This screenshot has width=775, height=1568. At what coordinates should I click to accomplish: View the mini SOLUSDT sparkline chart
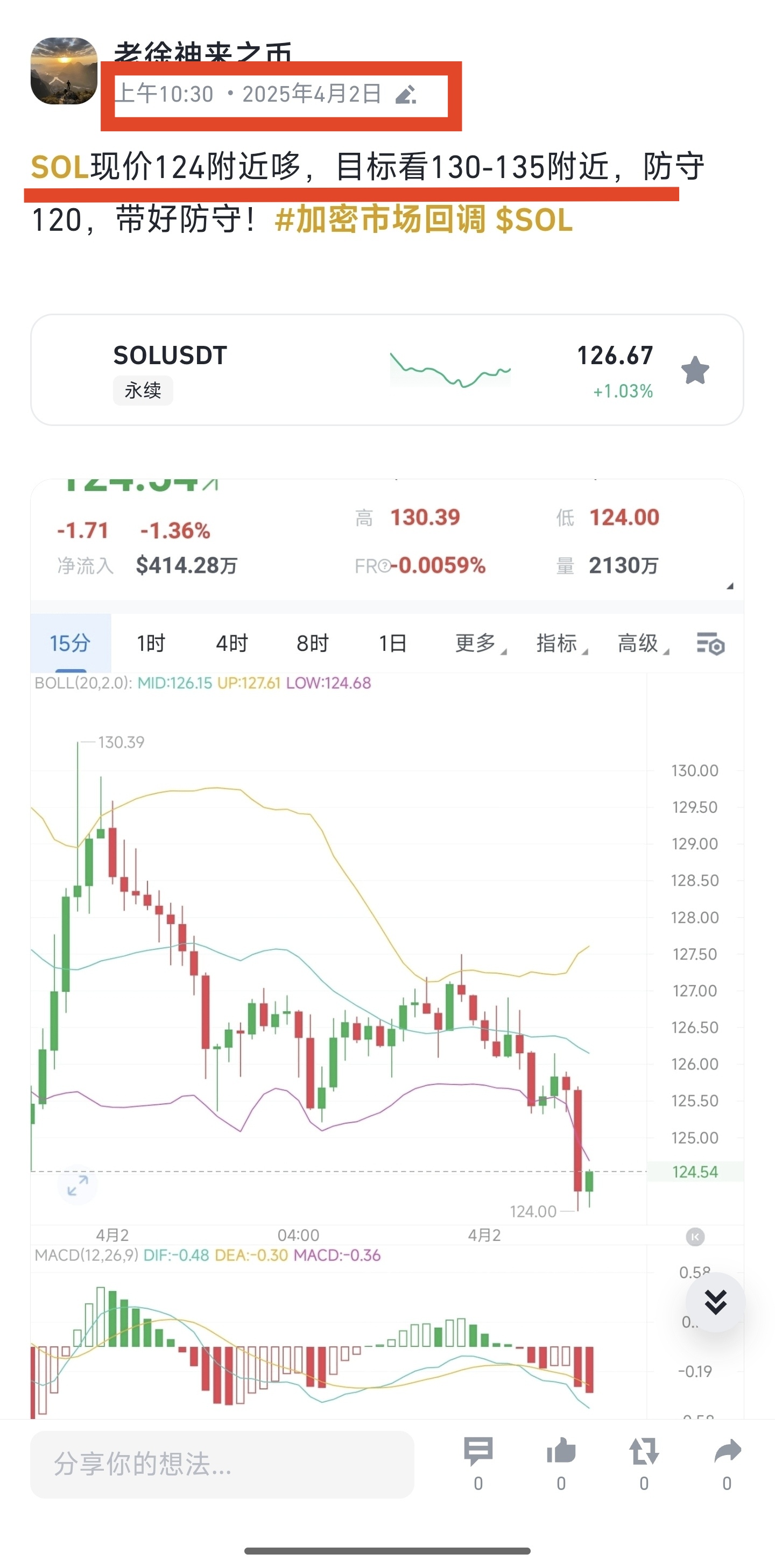tap(452, 370)
